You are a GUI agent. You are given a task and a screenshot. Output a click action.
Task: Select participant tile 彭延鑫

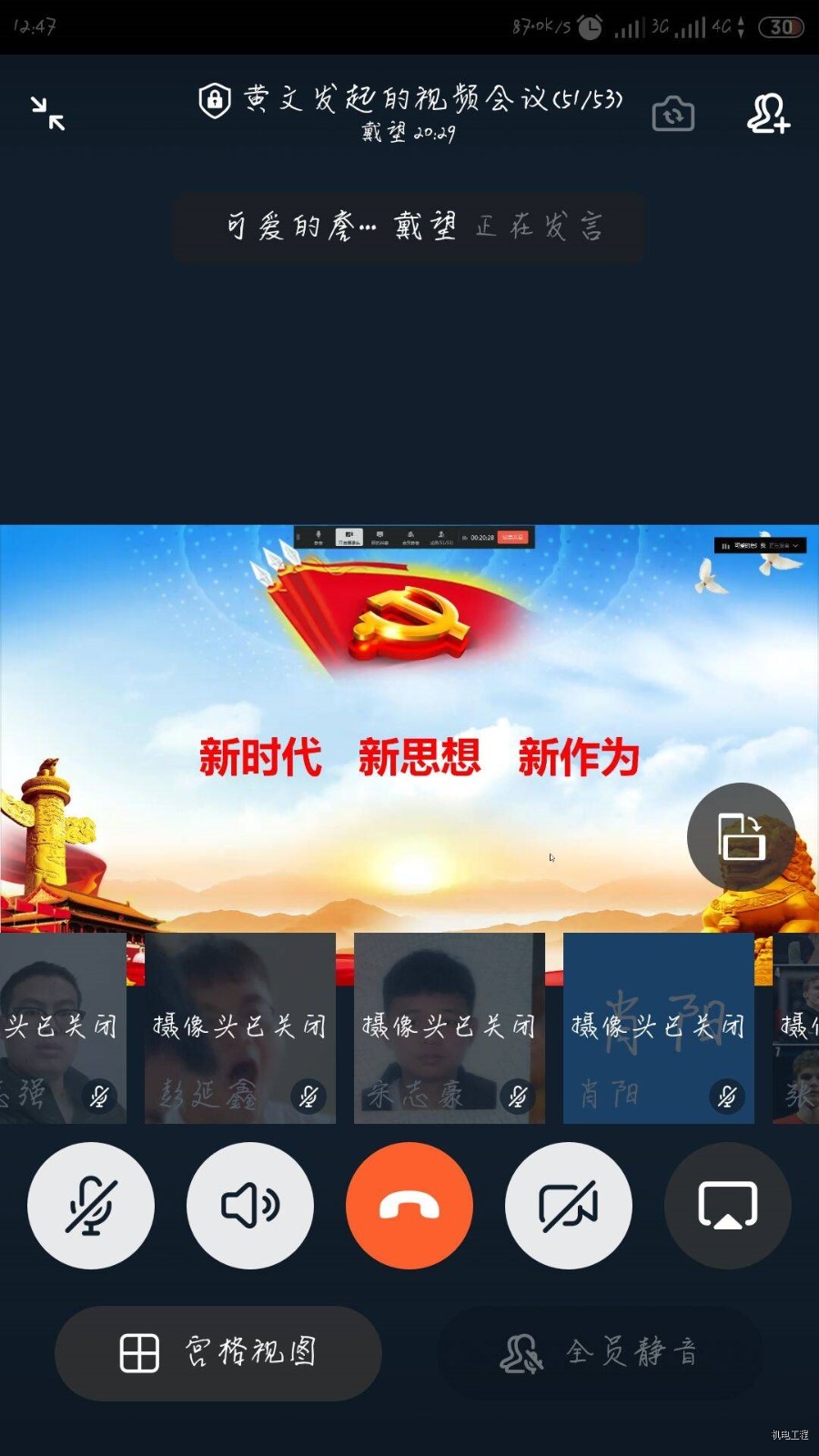coord(240,1028)
